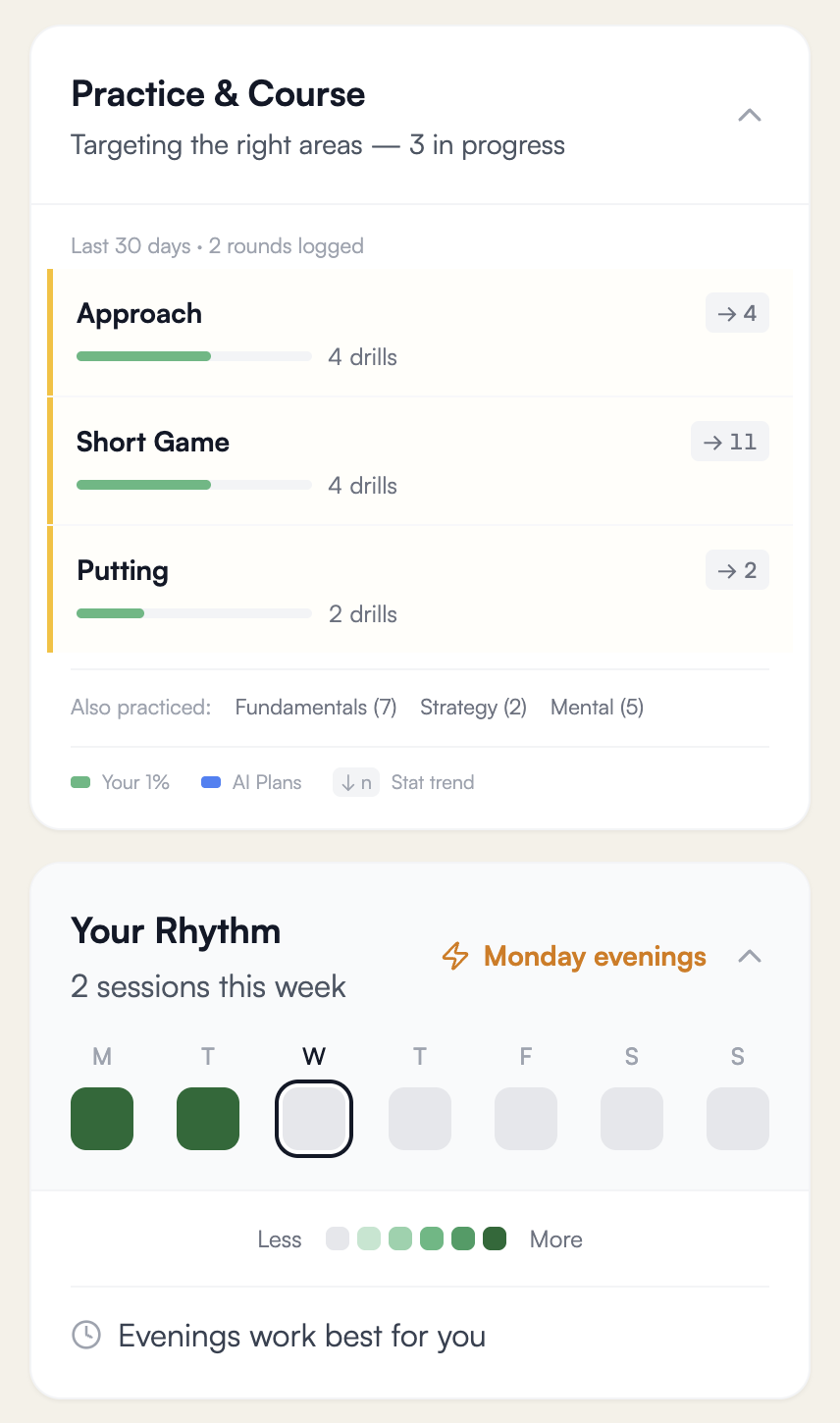Open the arrow badge showing 2 on Putting
Image resolution: width=840 pixels, height=1423 pixels.
[737, 569]
